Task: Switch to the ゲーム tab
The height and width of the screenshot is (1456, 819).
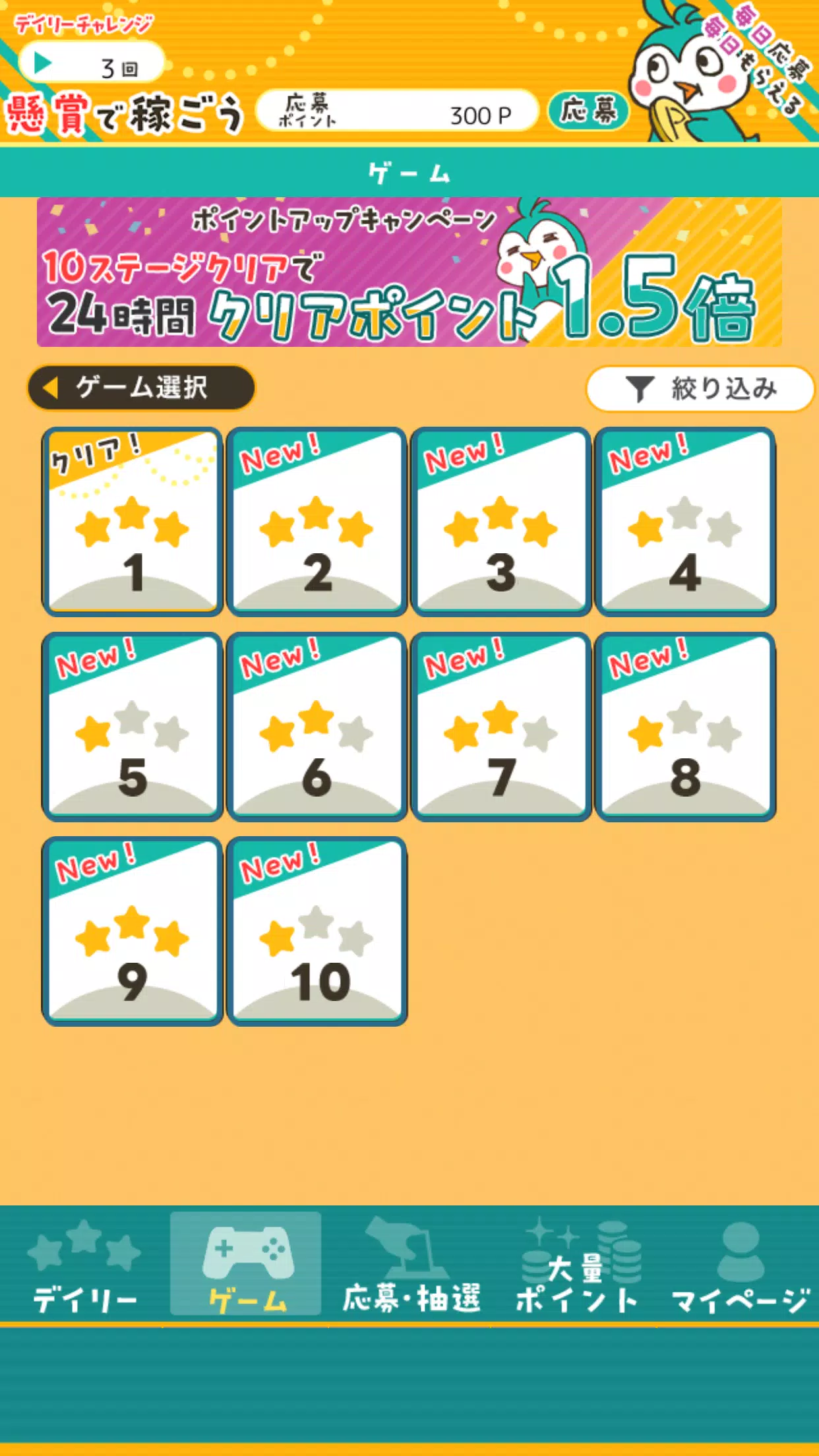Action: click(246, 1265)
